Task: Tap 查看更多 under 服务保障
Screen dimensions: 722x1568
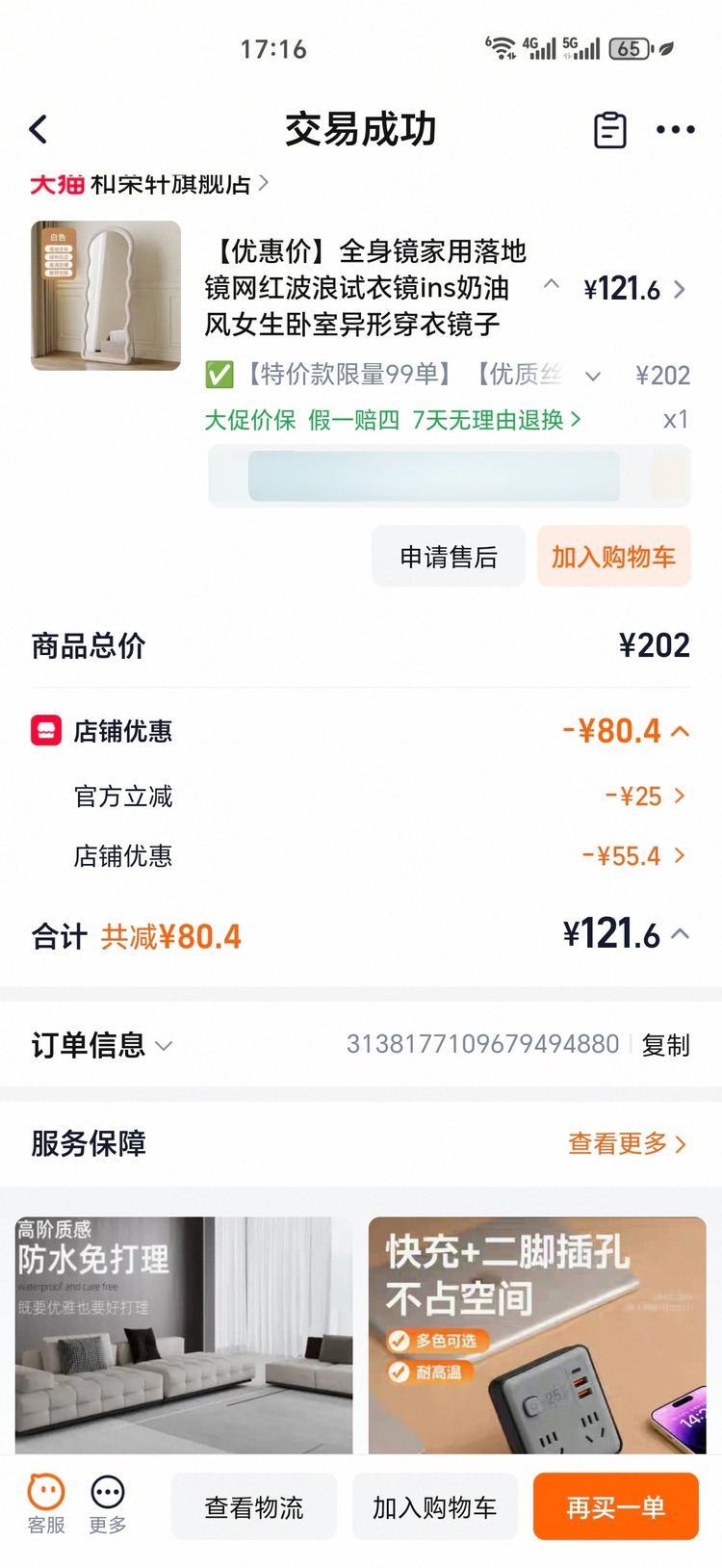Action: pyautogui.click(x=627, y=1143)
